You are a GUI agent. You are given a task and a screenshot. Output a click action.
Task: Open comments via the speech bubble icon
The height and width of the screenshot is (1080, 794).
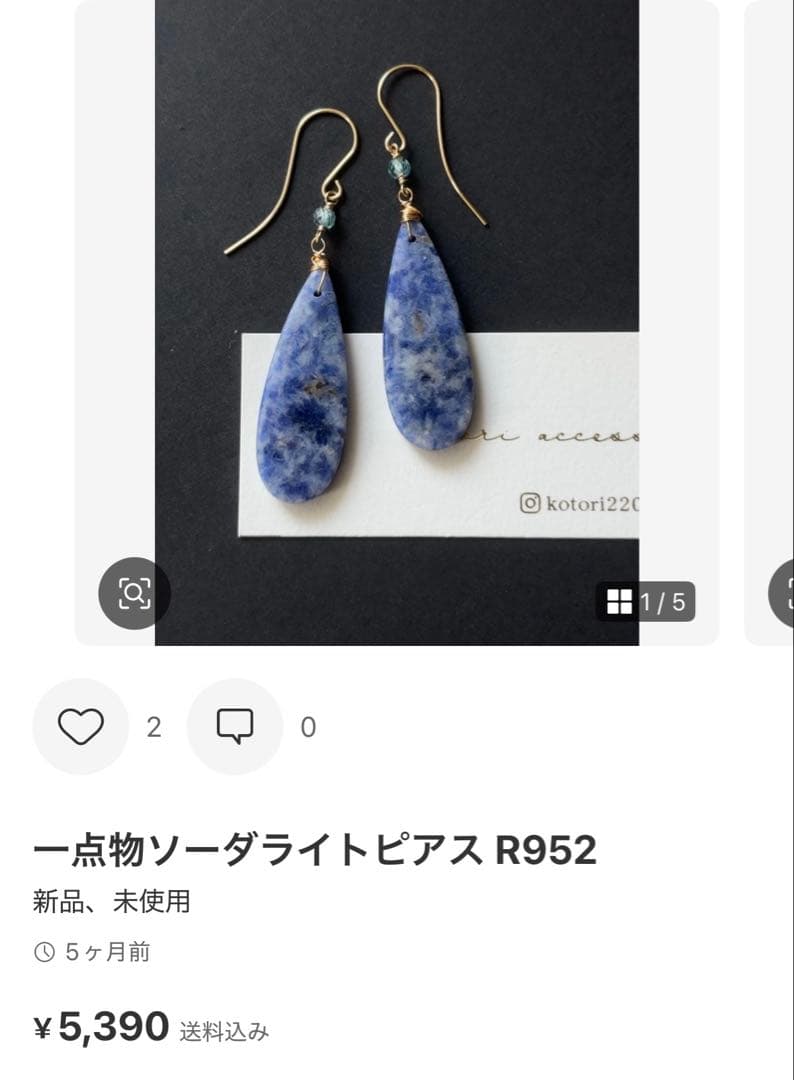[x=235, y=727]
